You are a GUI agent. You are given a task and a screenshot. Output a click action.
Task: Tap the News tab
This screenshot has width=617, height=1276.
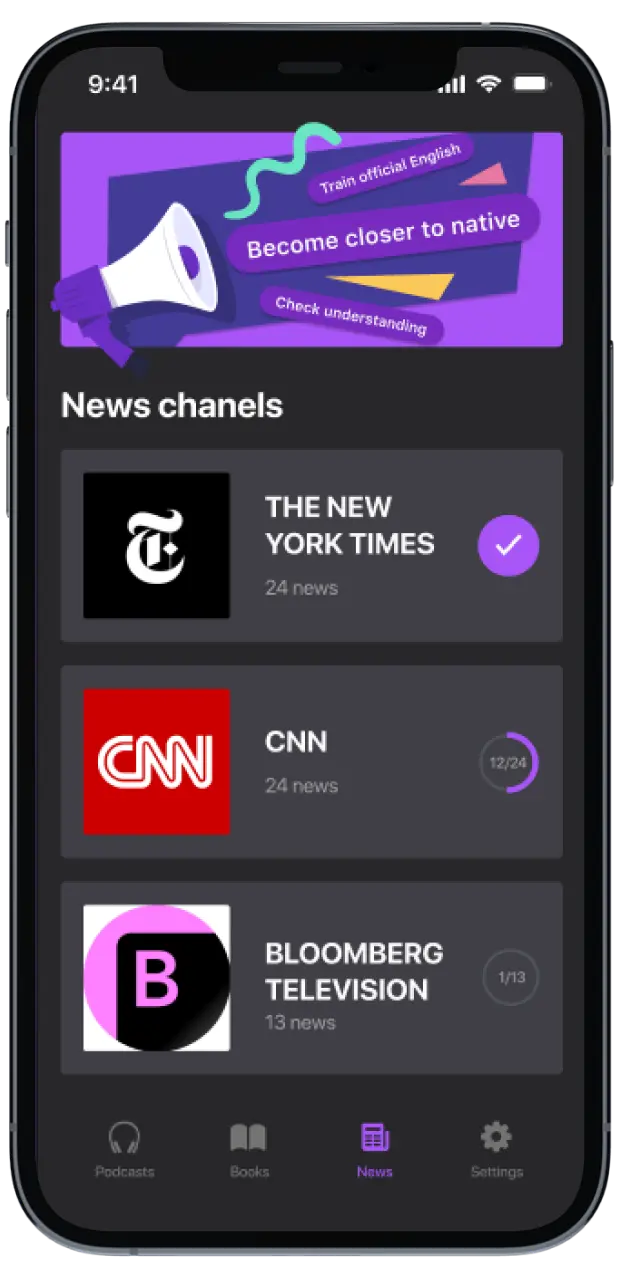coord(374,1150)
